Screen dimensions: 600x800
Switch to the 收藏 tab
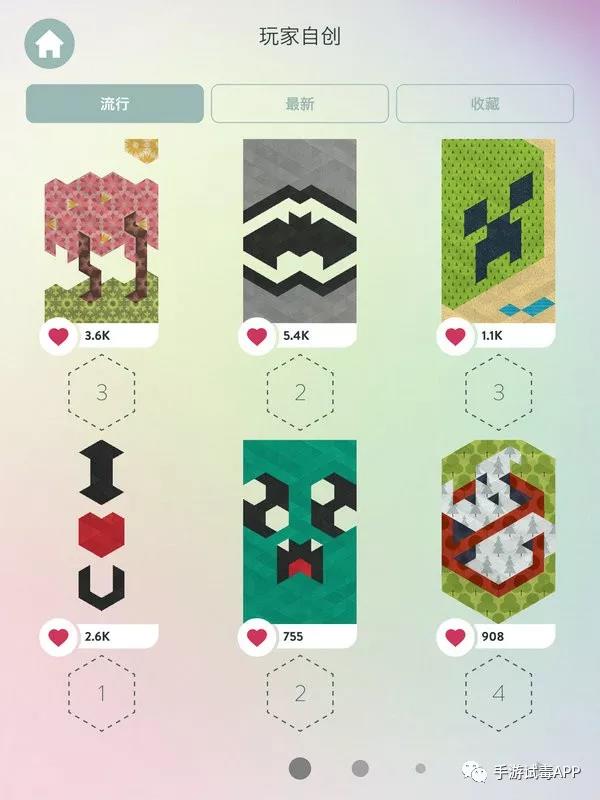[485, 103]
